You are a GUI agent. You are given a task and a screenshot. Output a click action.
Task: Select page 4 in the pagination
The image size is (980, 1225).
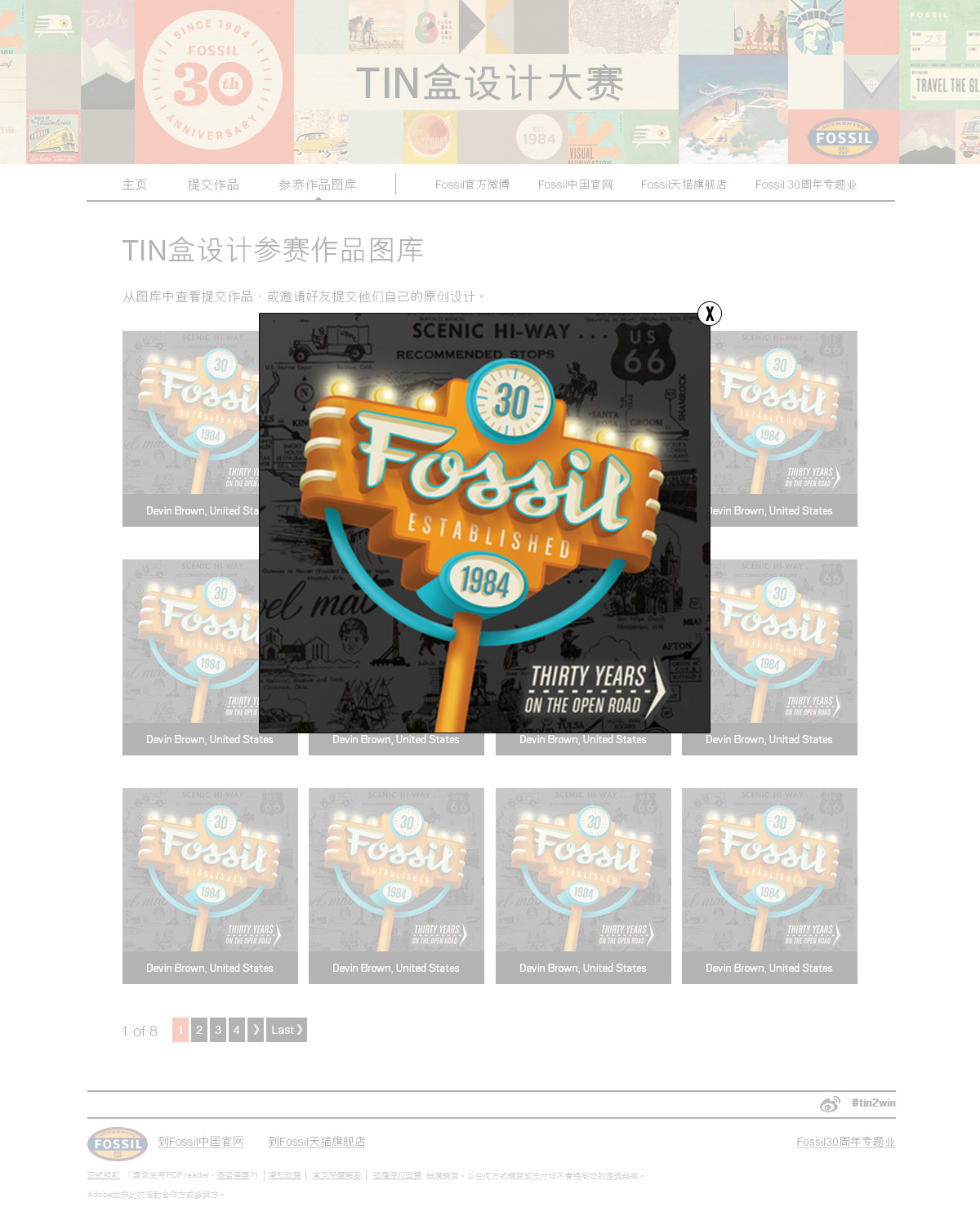[x=237, y=1030]
